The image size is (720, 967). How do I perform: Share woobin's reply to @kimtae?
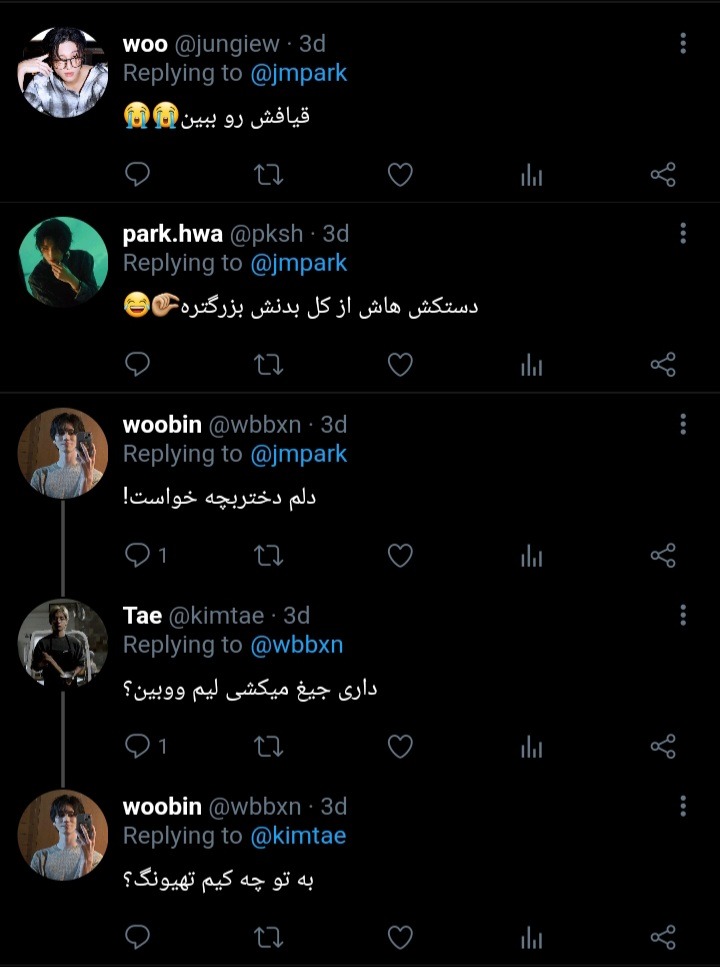coord(663,937)
